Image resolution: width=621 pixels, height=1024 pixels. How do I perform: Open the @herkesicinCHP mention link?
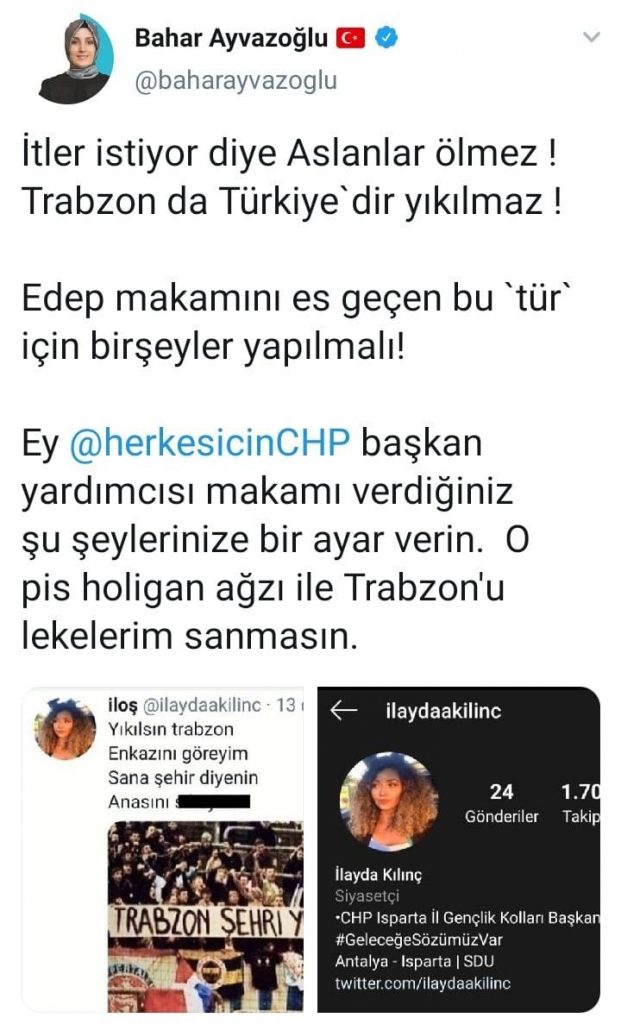[x=210, y=442]
